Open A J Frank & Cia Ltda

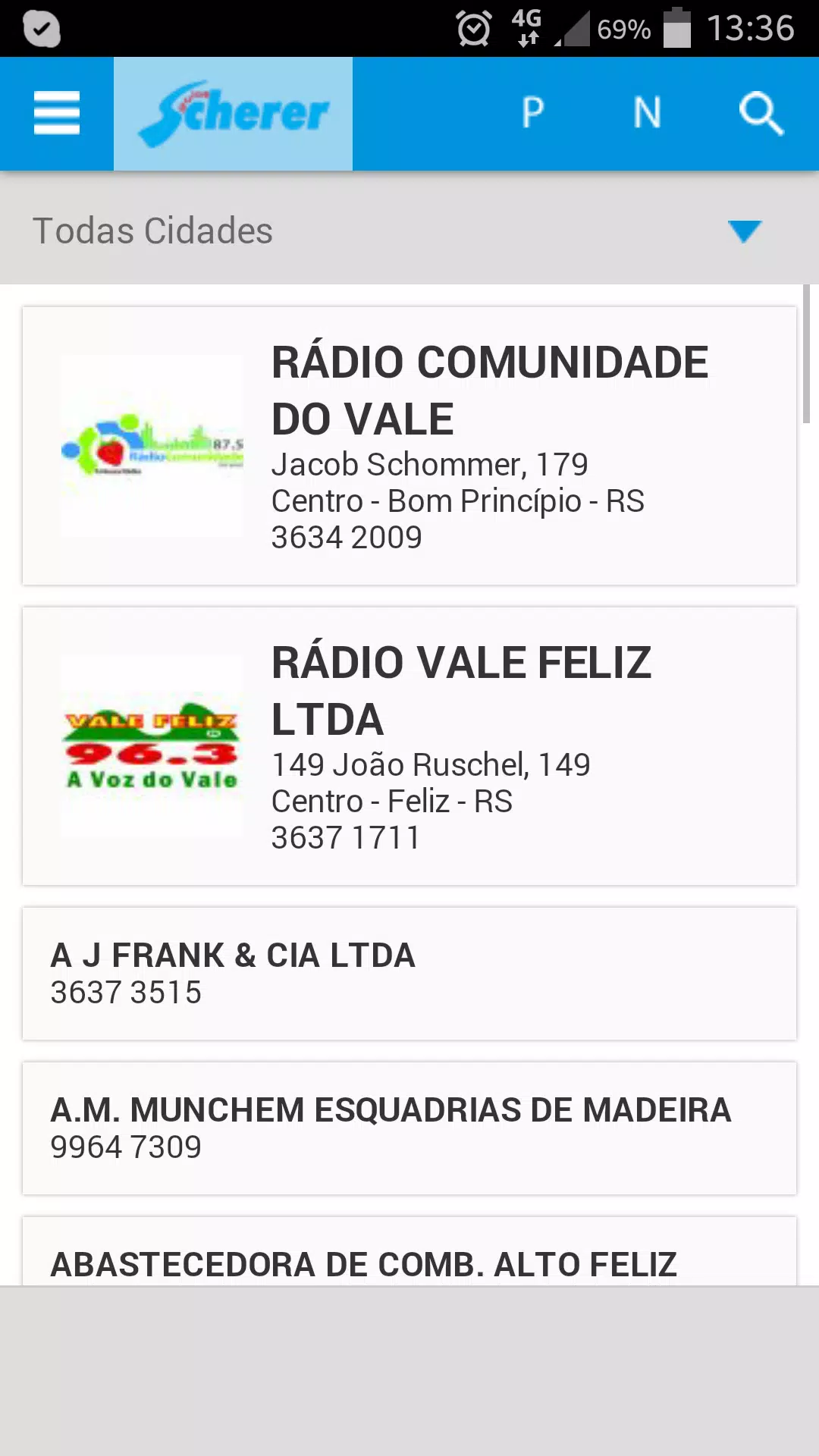point(409,974)
